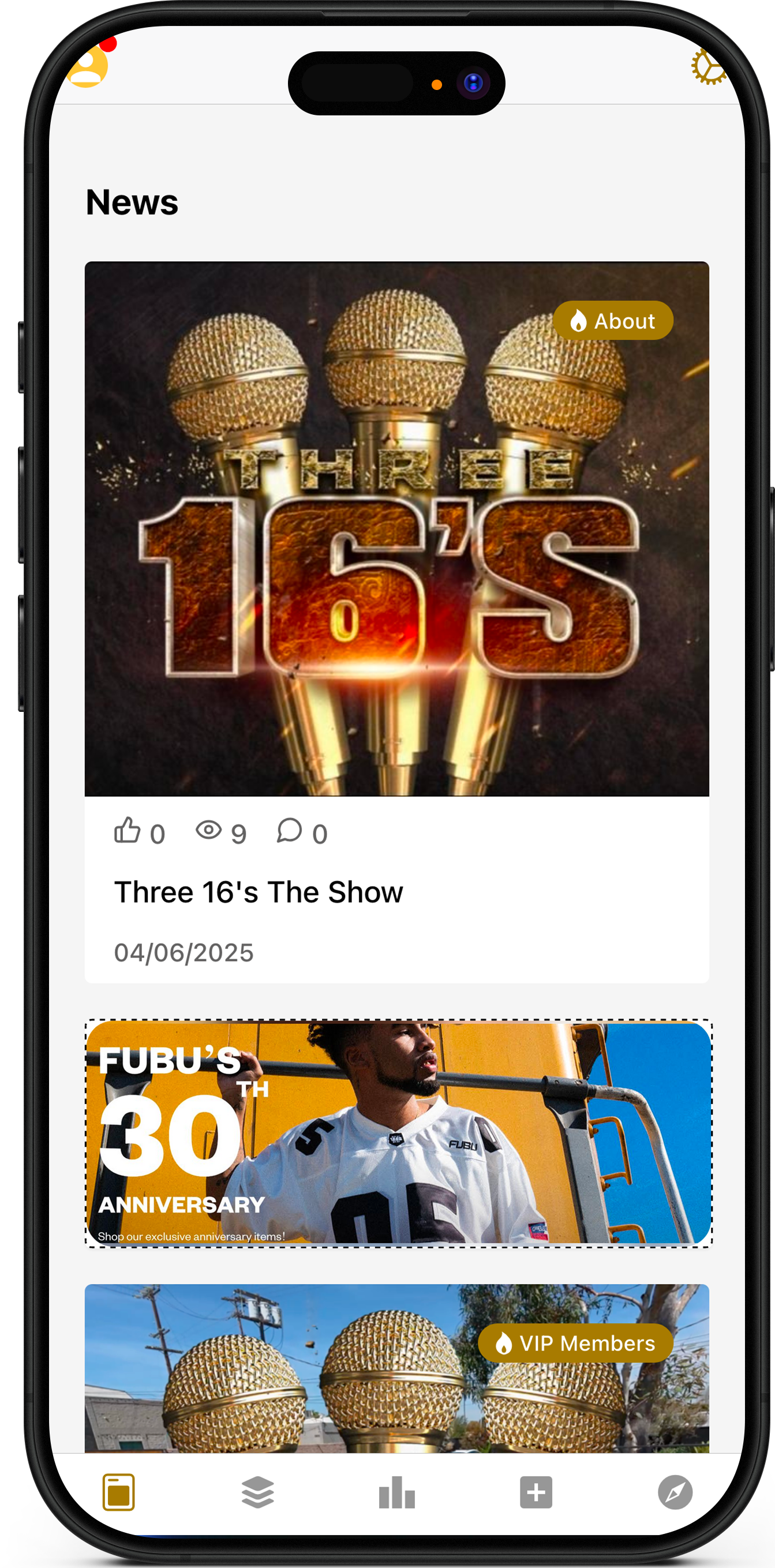The height and width of the screenshot is (1568, 775).
Task: Open the profile avatar icon
Action: click(x=88, y=68)
